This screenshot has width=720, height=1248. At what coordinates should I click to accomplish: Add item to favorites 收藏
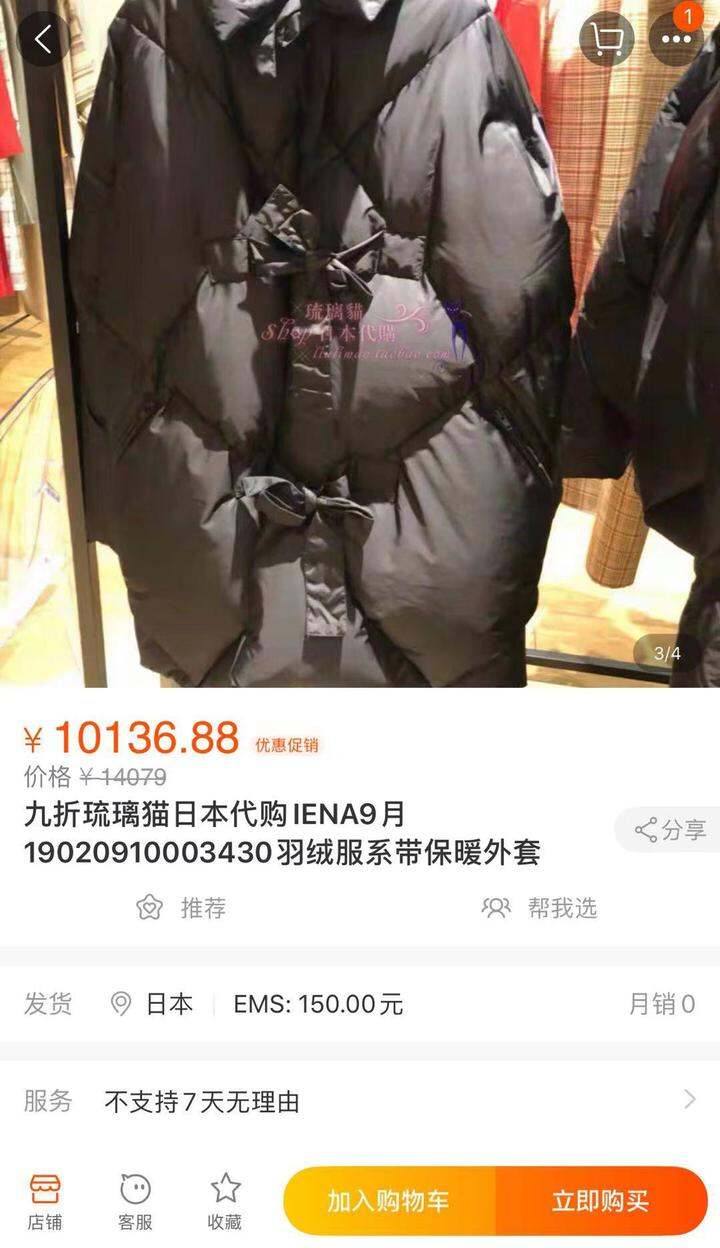tap(225, 1200)
